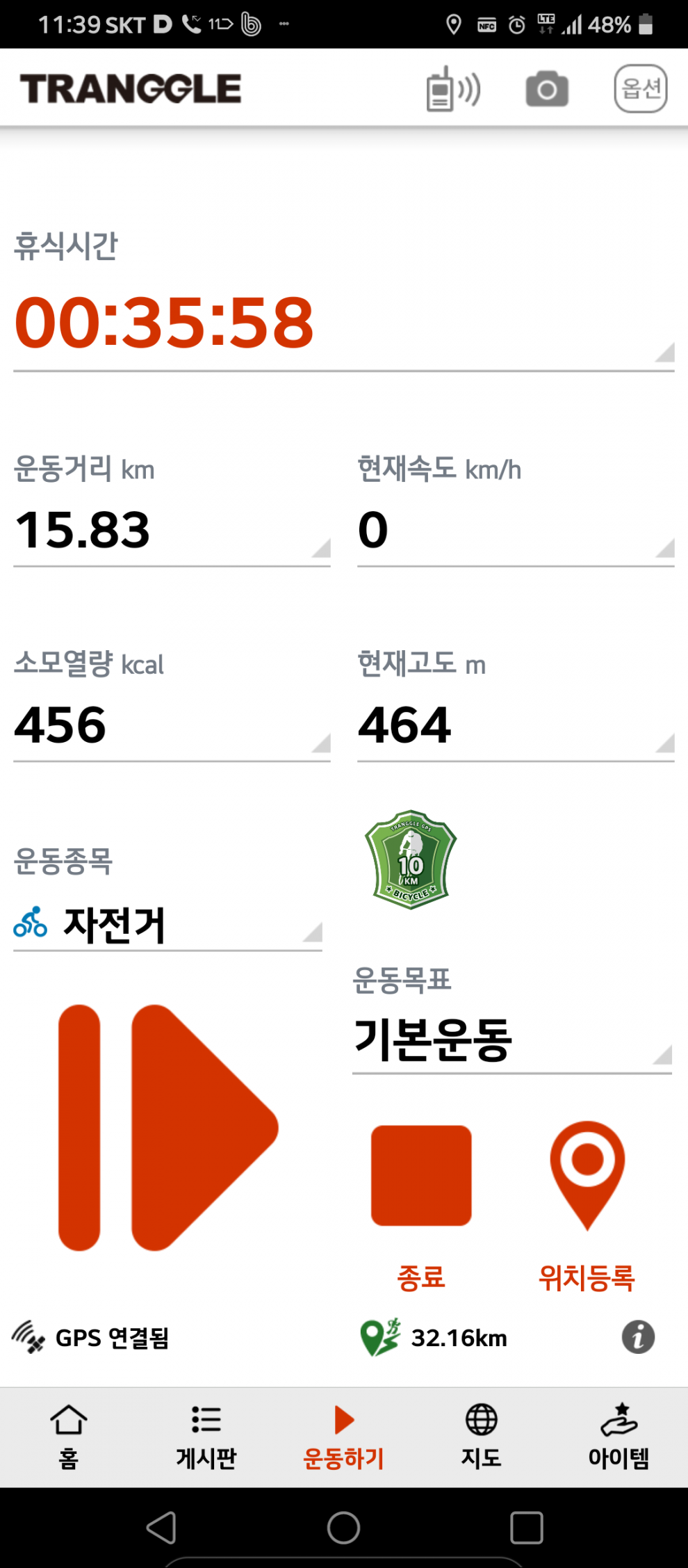Open the camera to take a photo
688x1568 pixels.
click(x=547, y=89)
